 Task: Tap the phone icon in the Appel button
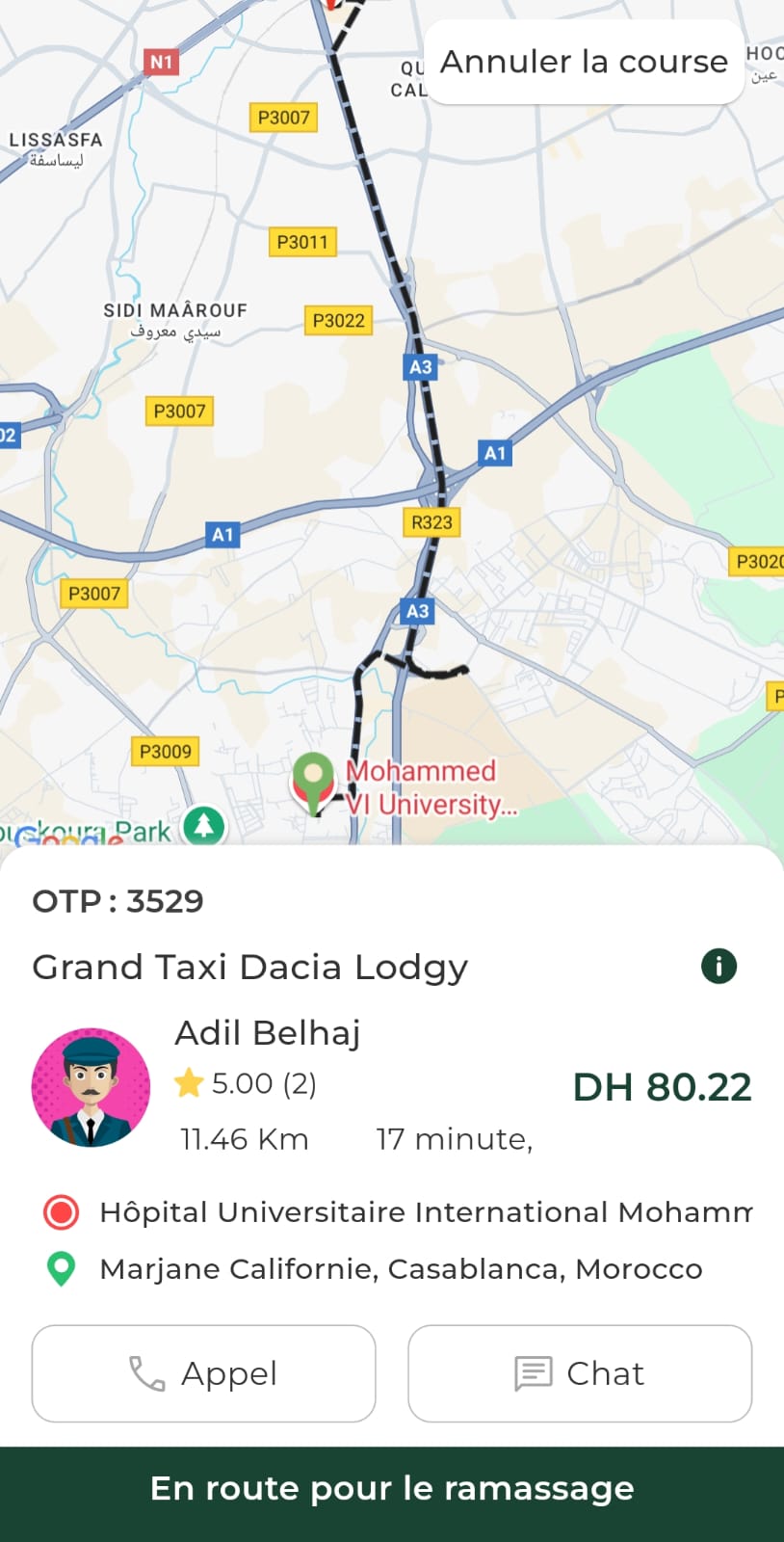click(x=145, y=1372)
